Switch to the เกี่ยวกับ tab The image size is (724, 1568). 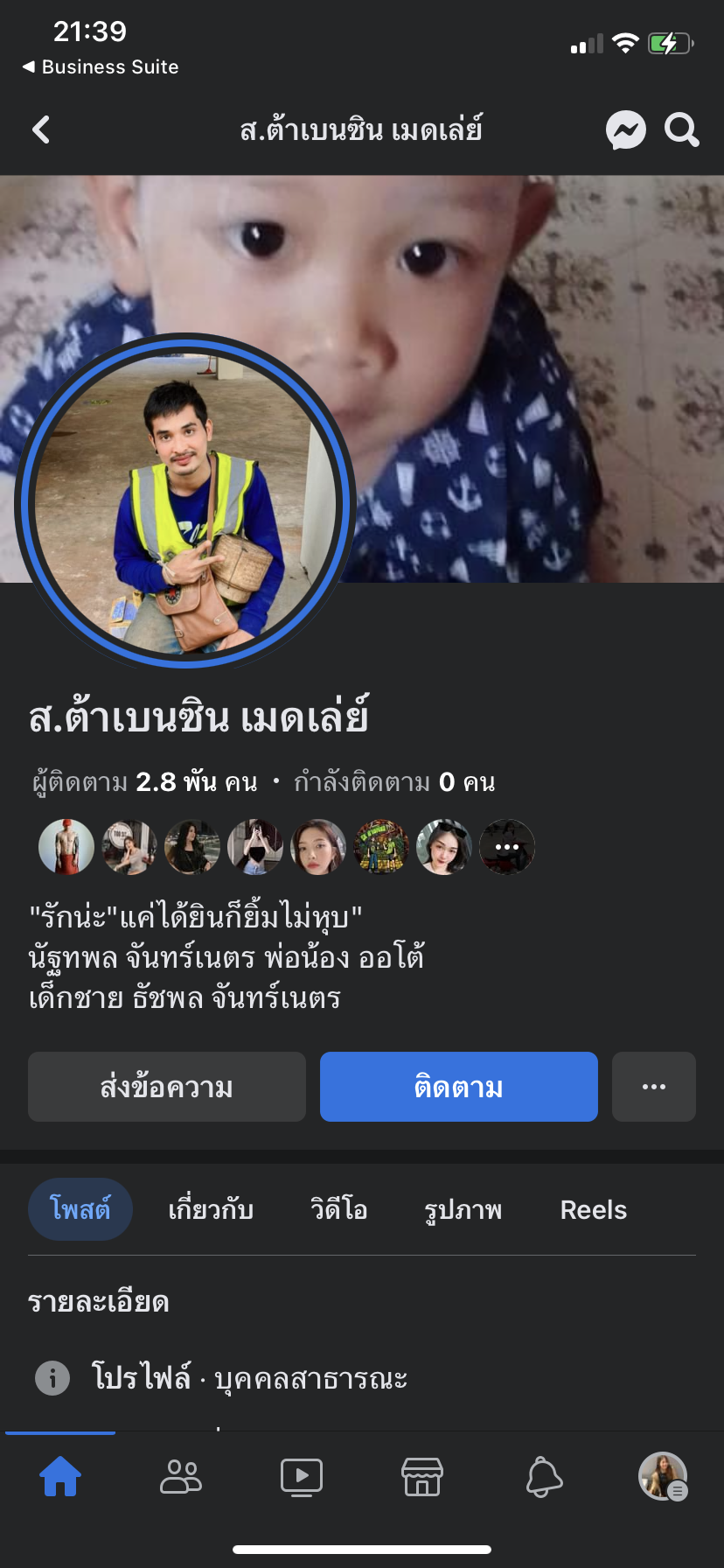211,1209
